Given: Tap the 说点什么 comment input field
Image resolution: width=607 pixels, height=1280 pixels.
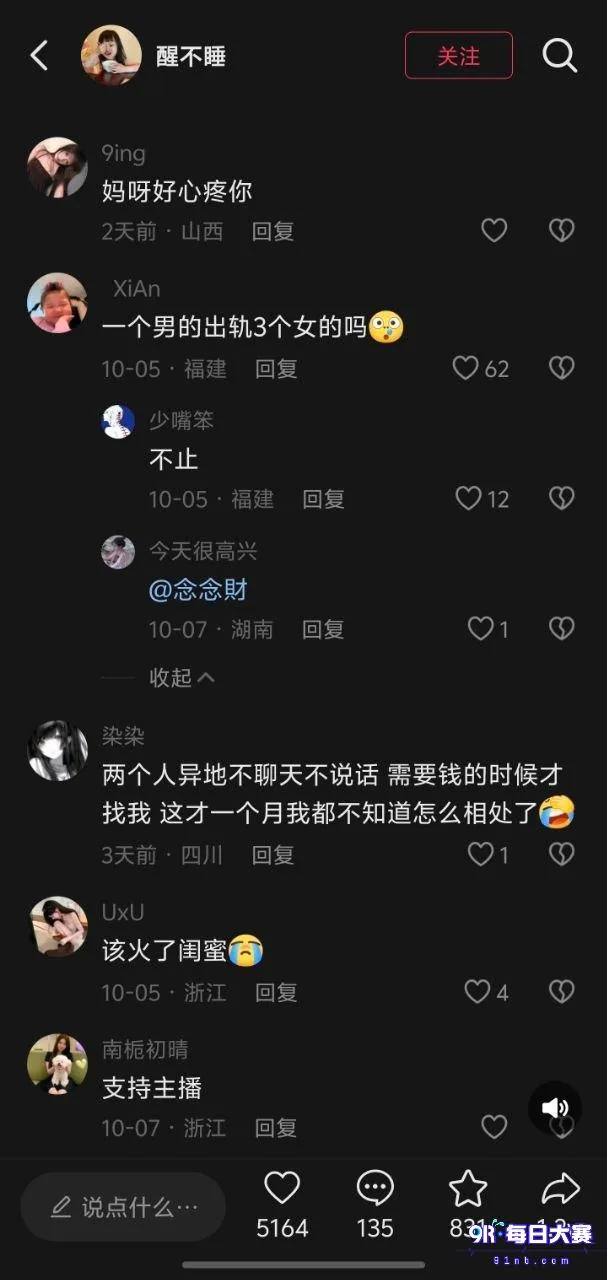Looking at the screenshot, I should (x=123, y=1207).
